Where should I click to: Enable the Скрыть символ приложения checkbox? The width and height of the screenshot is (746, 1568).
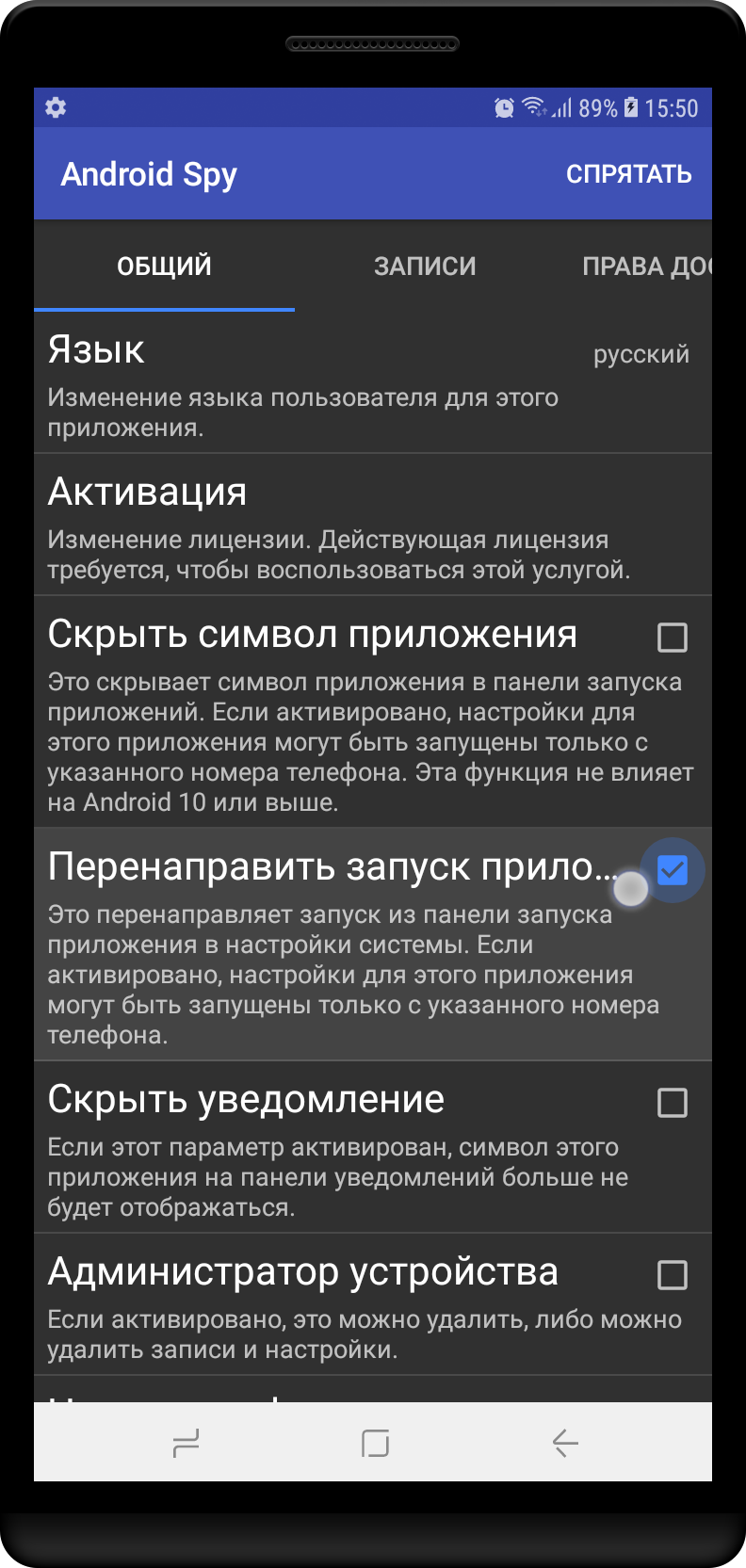click(673, 638)
